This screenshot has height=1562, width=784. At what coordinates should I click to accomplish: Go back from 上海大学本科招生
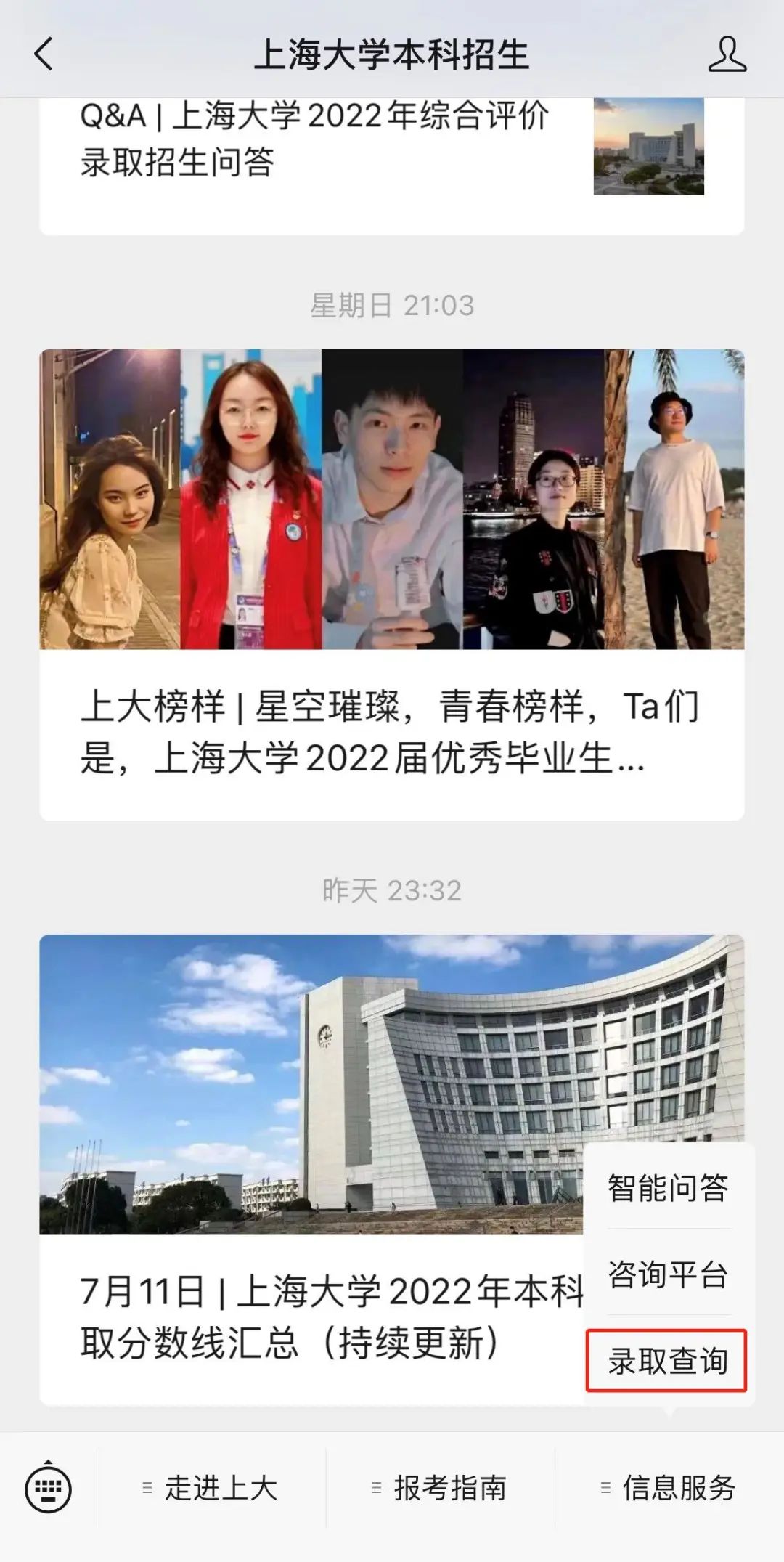point(44,54)
